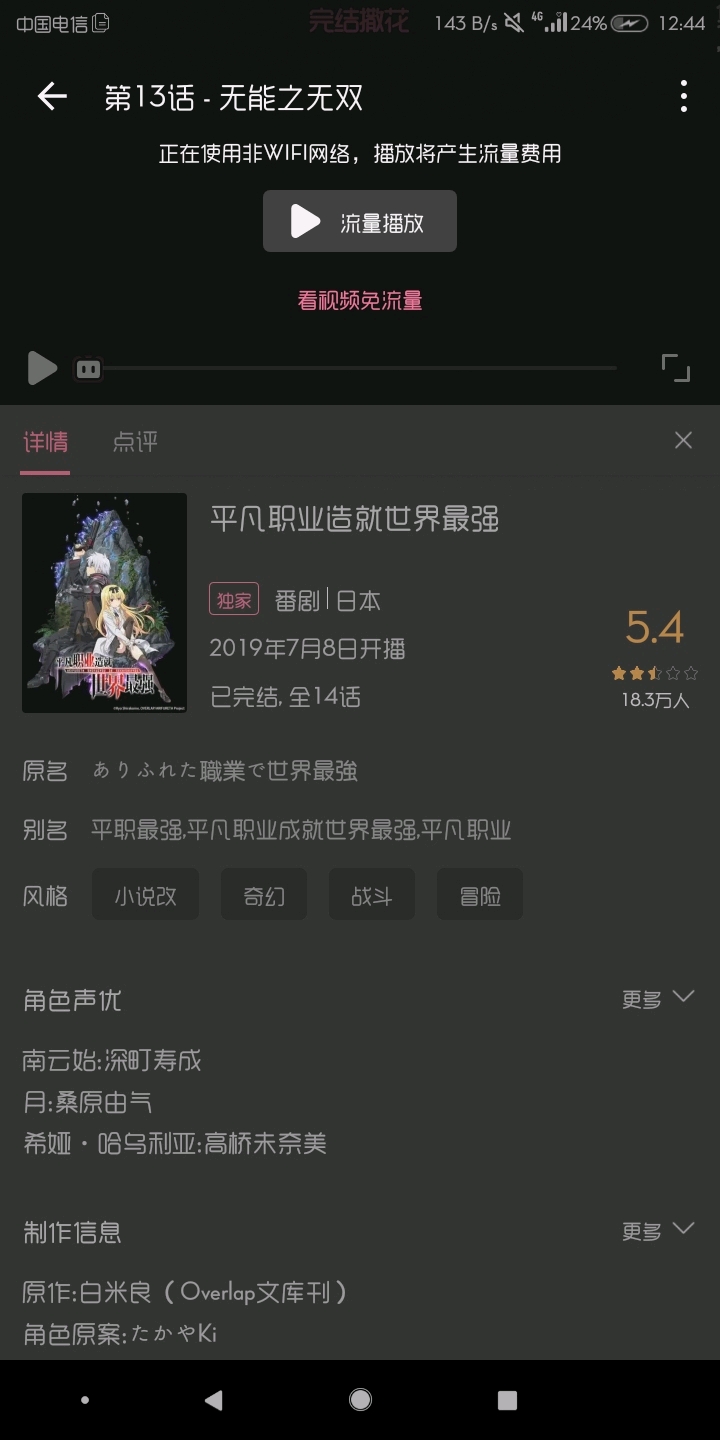The height and width of the screenshot is (1440, 720).
Task: Open the 小说改 style tag
Action: [x=145, y=895]
